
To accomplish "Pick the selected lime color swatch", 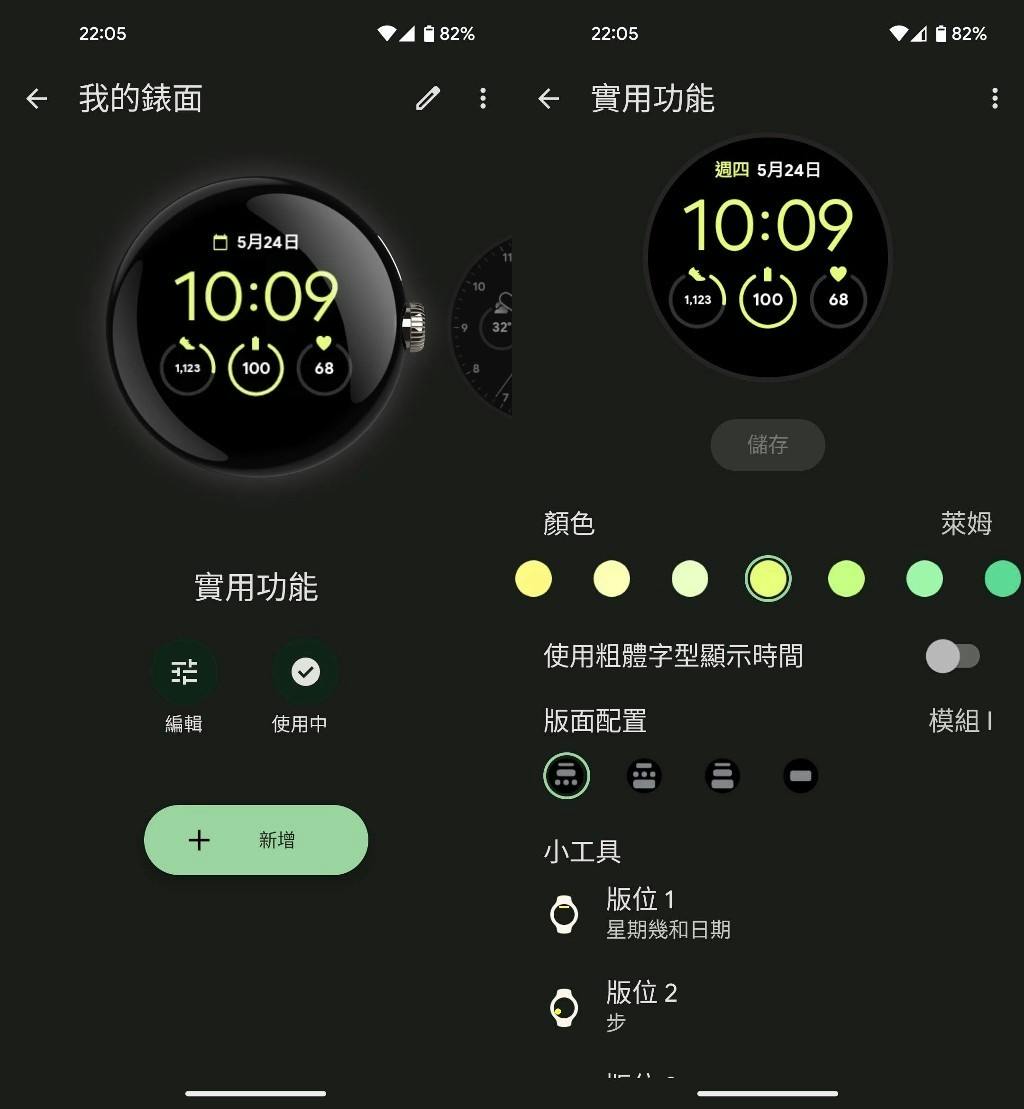I will click(768, 579).
